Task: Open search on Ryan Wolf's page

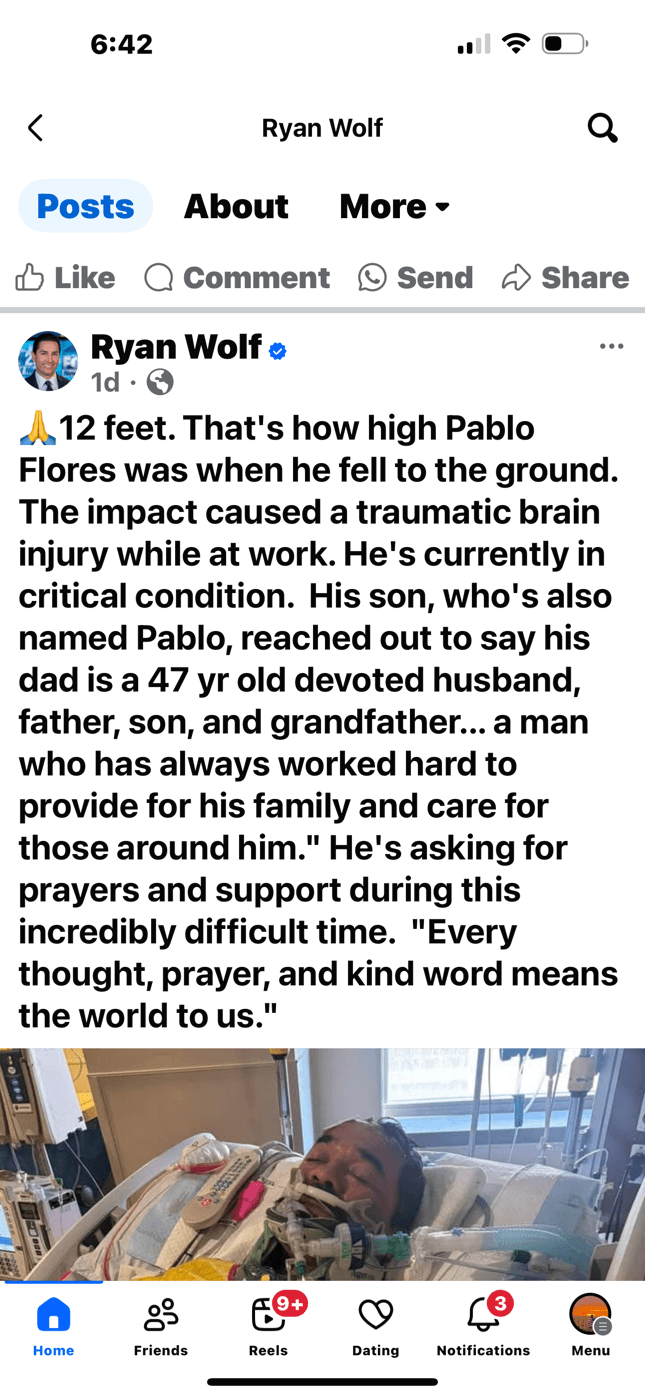Action: tap(602, 128)
